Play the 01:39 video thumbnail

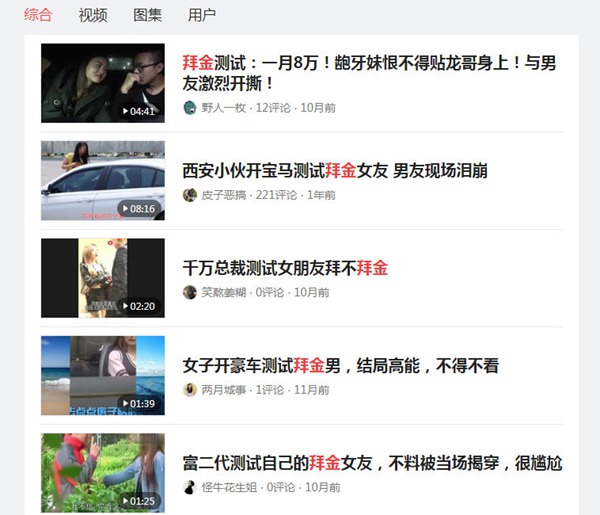tap(103, 375)
